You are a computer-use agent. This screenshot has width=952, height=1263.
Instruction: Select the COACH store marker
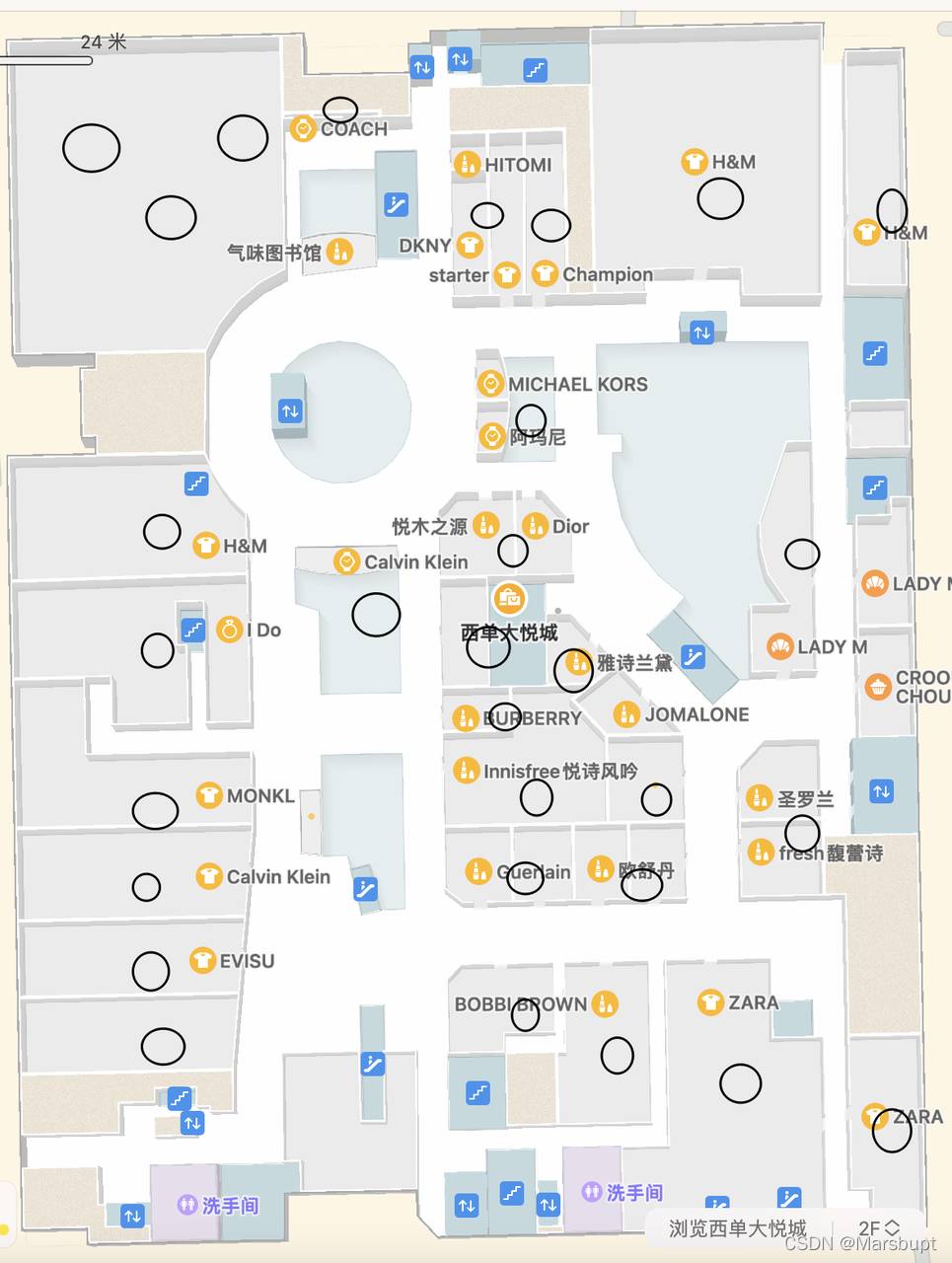tap(303, 129)
